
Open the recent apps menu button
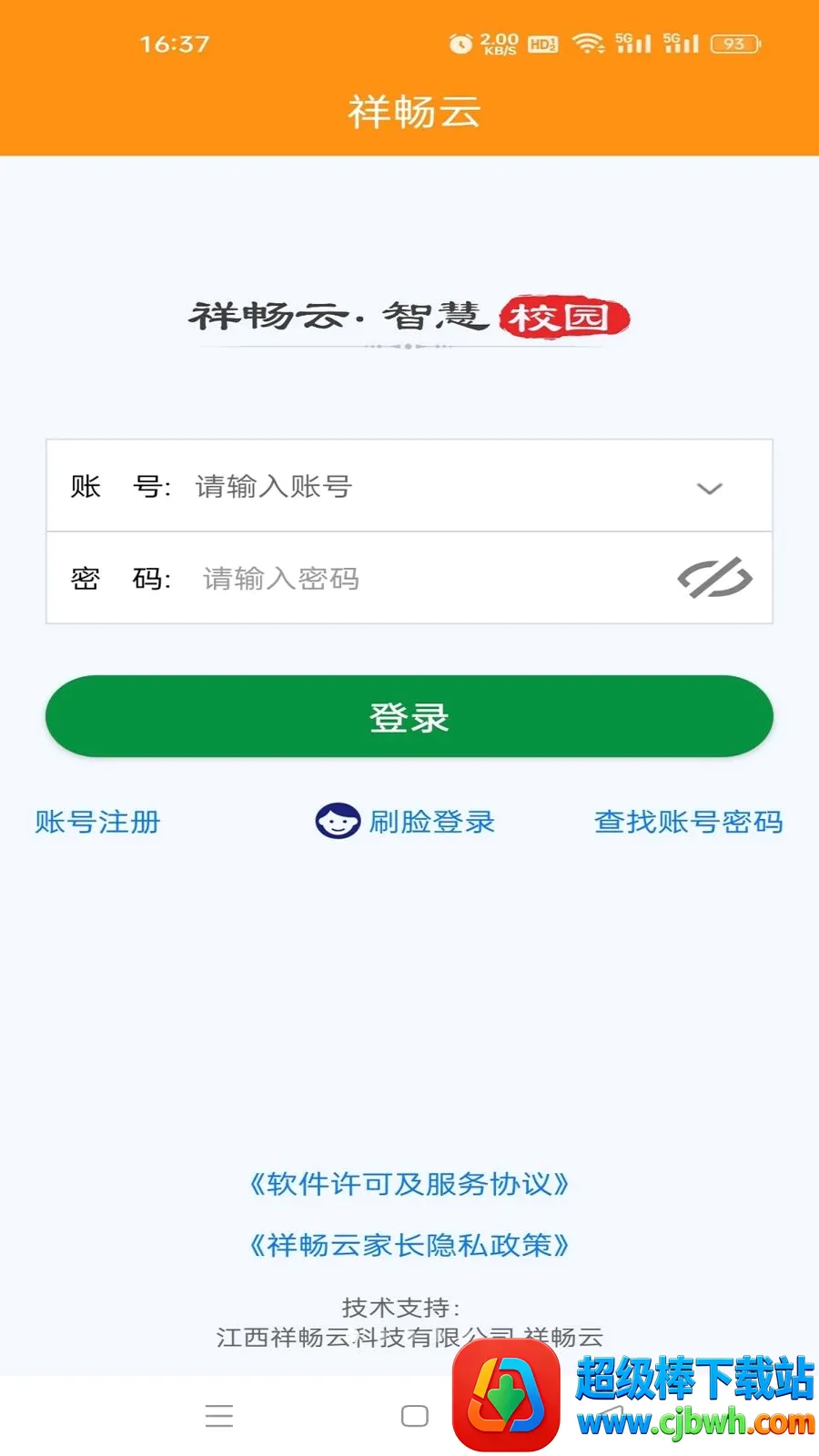[219, 1416]
